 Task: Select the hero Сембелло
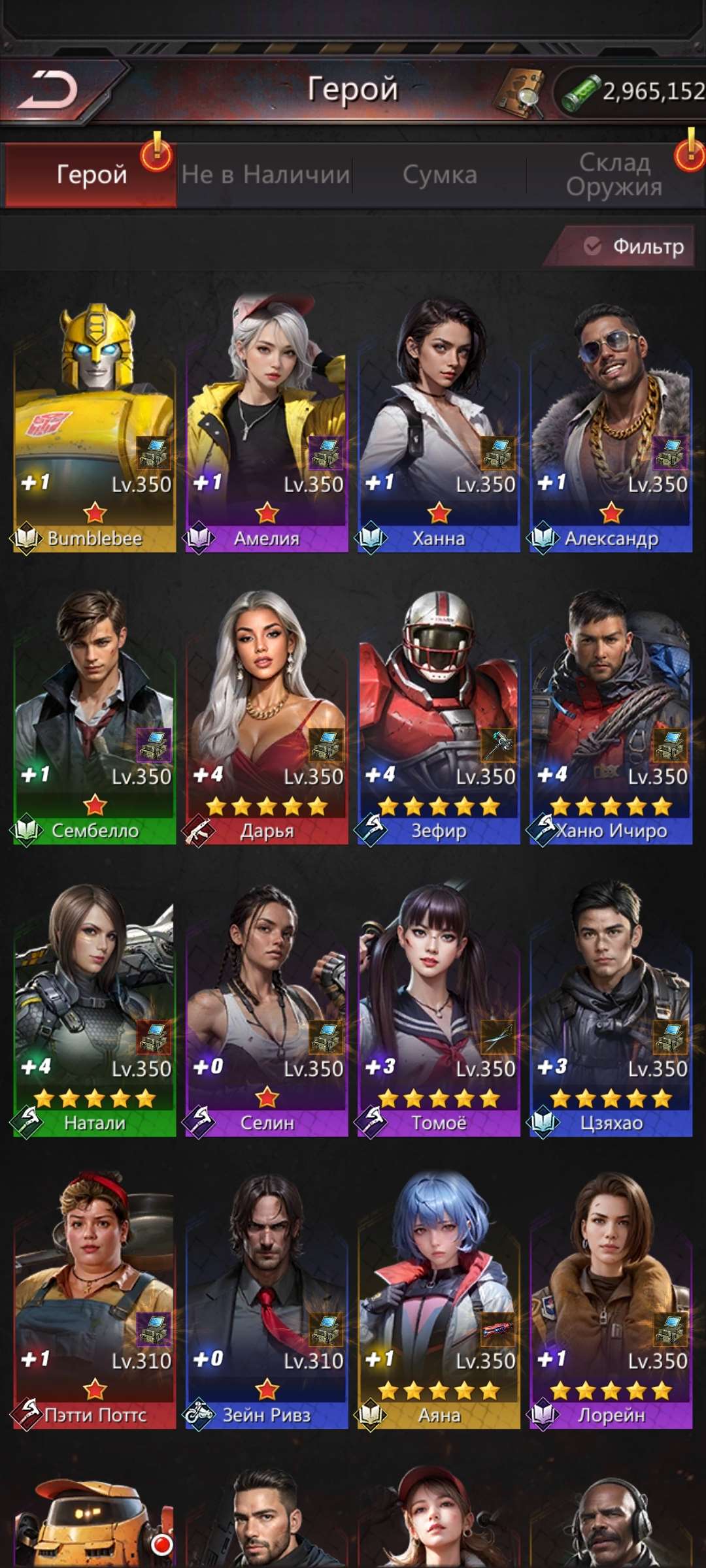95,717
